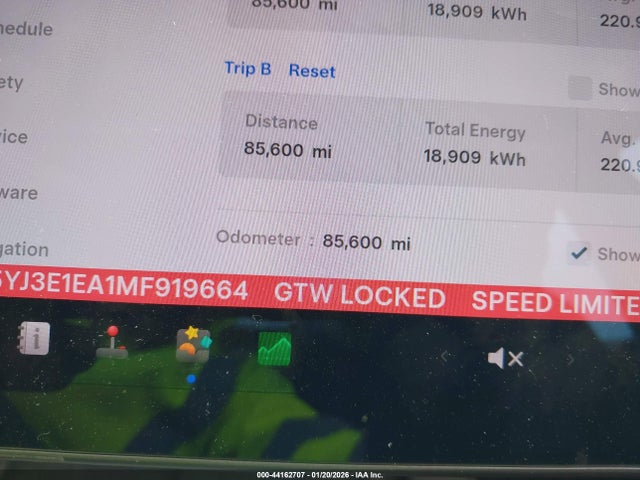Open the Toybox app icon
Viewport: 640px width, 480px height.
192,345
